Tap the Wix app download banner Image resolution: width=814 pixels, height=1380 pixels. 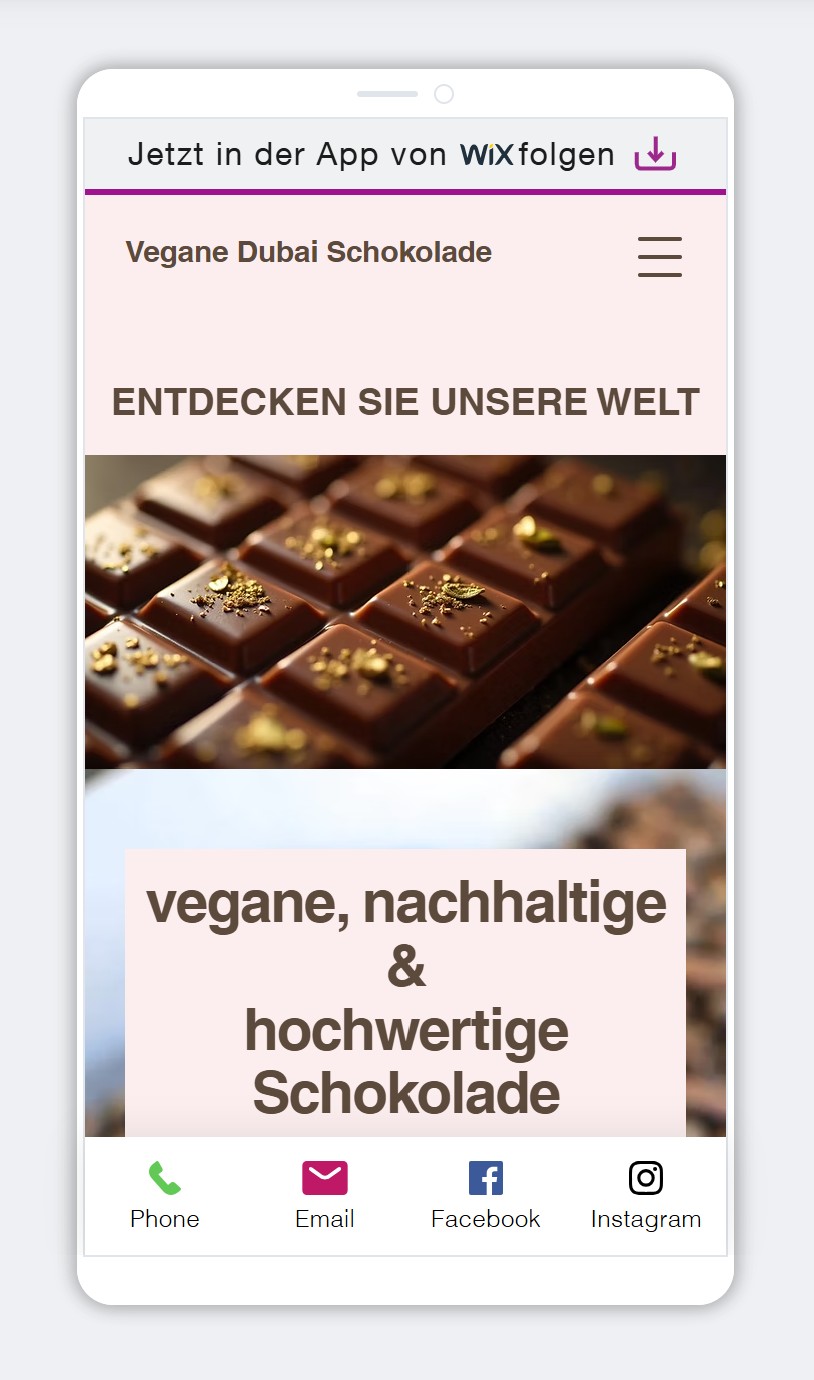(x=404, y=154)
